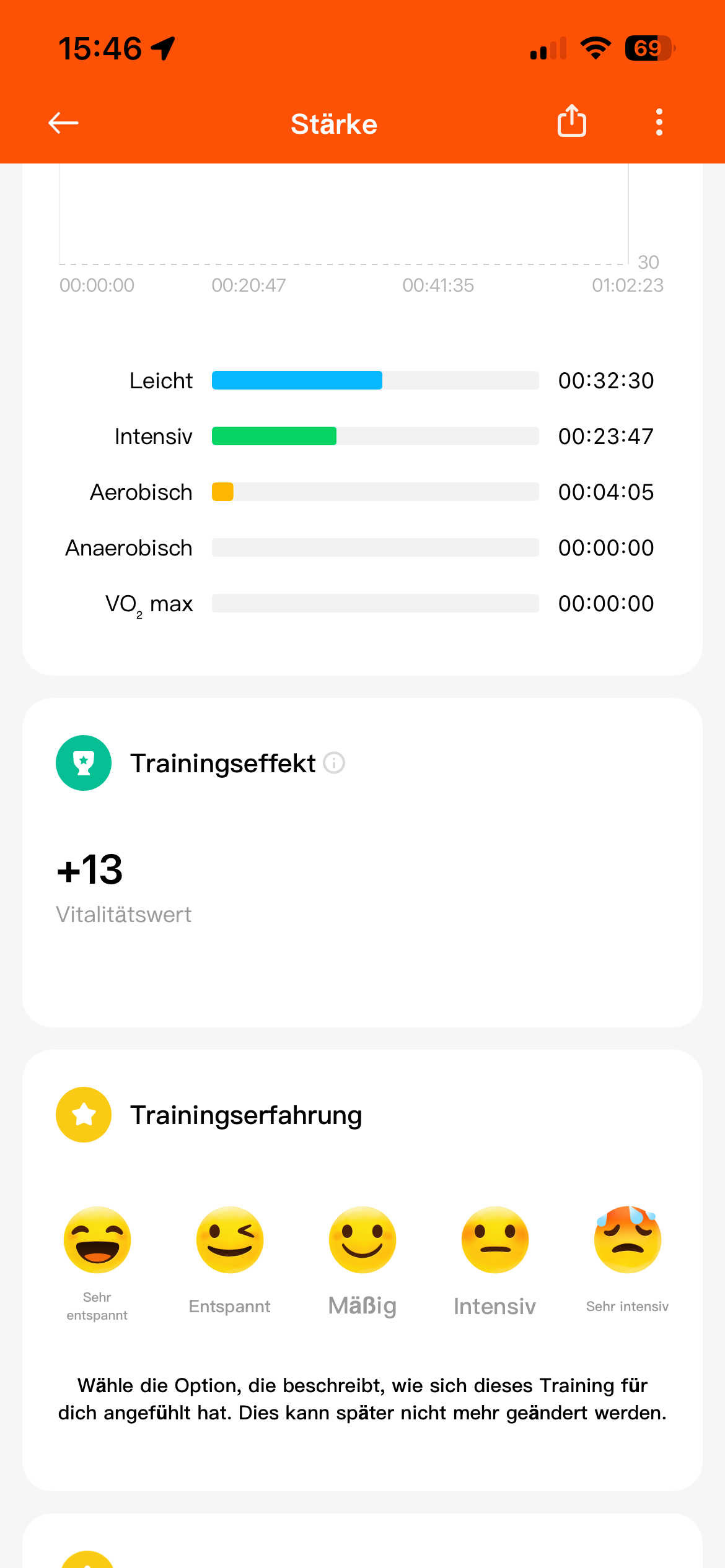Viewport: 725px width, 1568px height.
Task: Select the Sehr entspannt emoji
Action: (x=97, y=1240)
